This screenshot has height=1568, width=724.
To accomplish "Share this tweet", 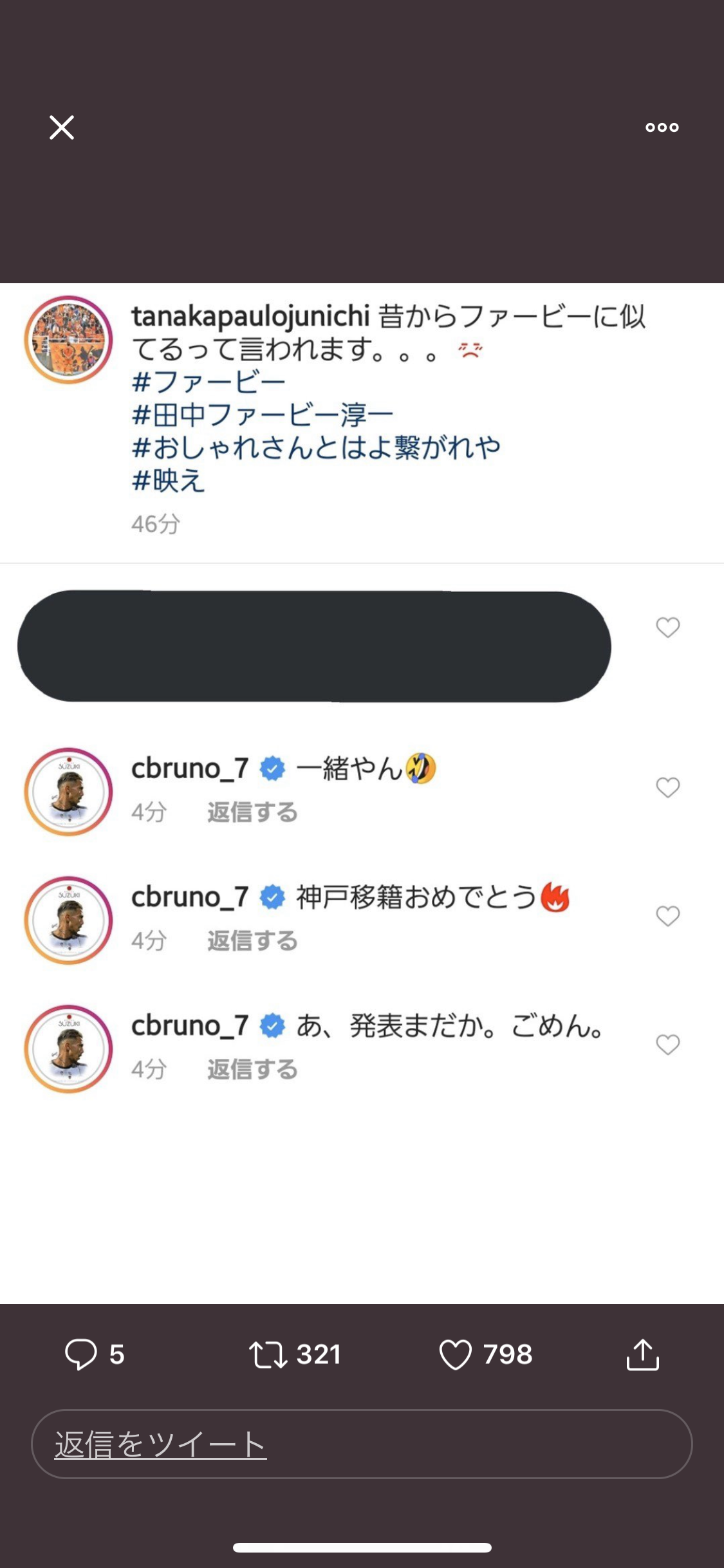I will point(642,1354).
